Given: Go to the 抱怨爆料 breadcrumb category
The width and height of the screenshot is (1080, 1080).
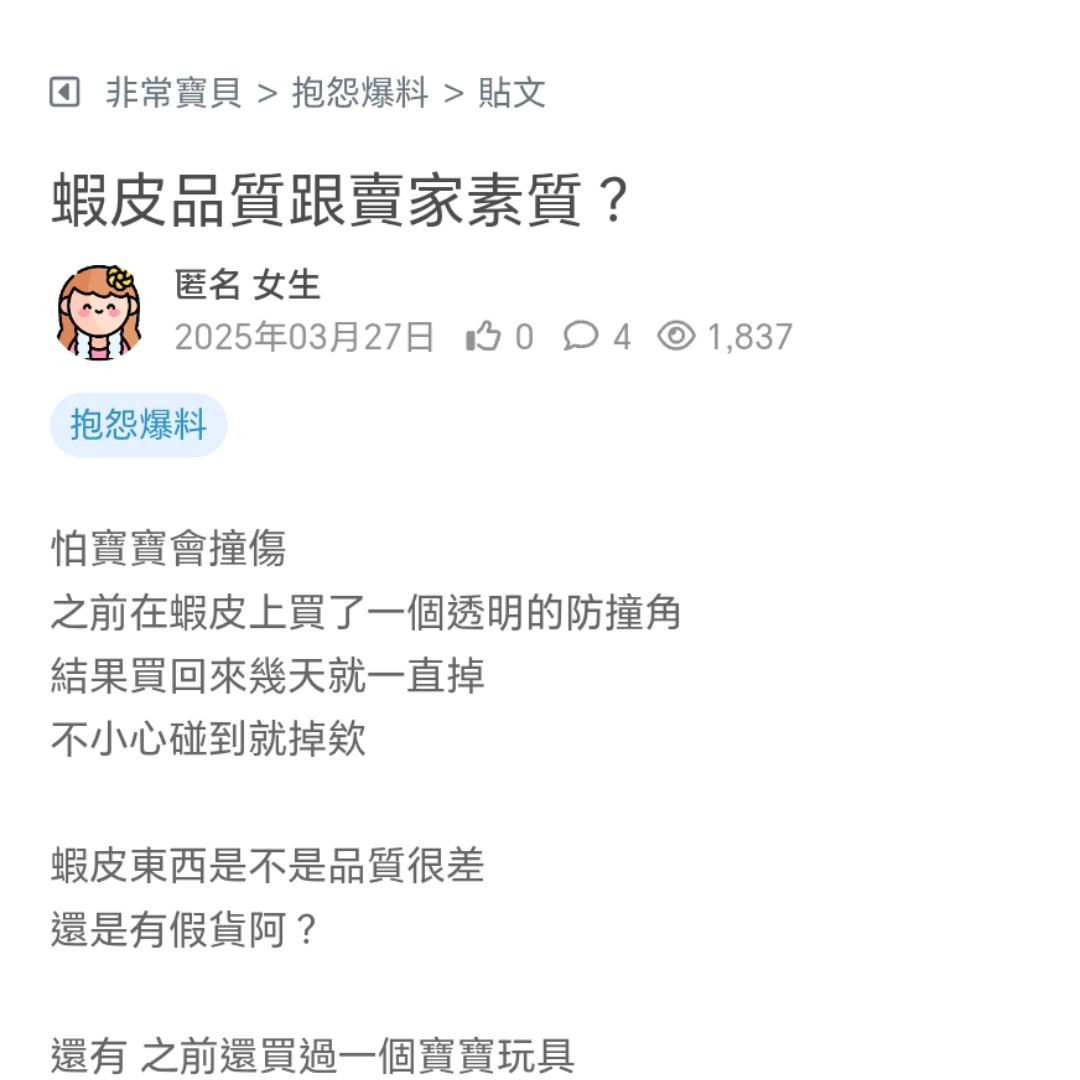Looking at the screenshot, I should pyautogui.click(x=360, y=93).
